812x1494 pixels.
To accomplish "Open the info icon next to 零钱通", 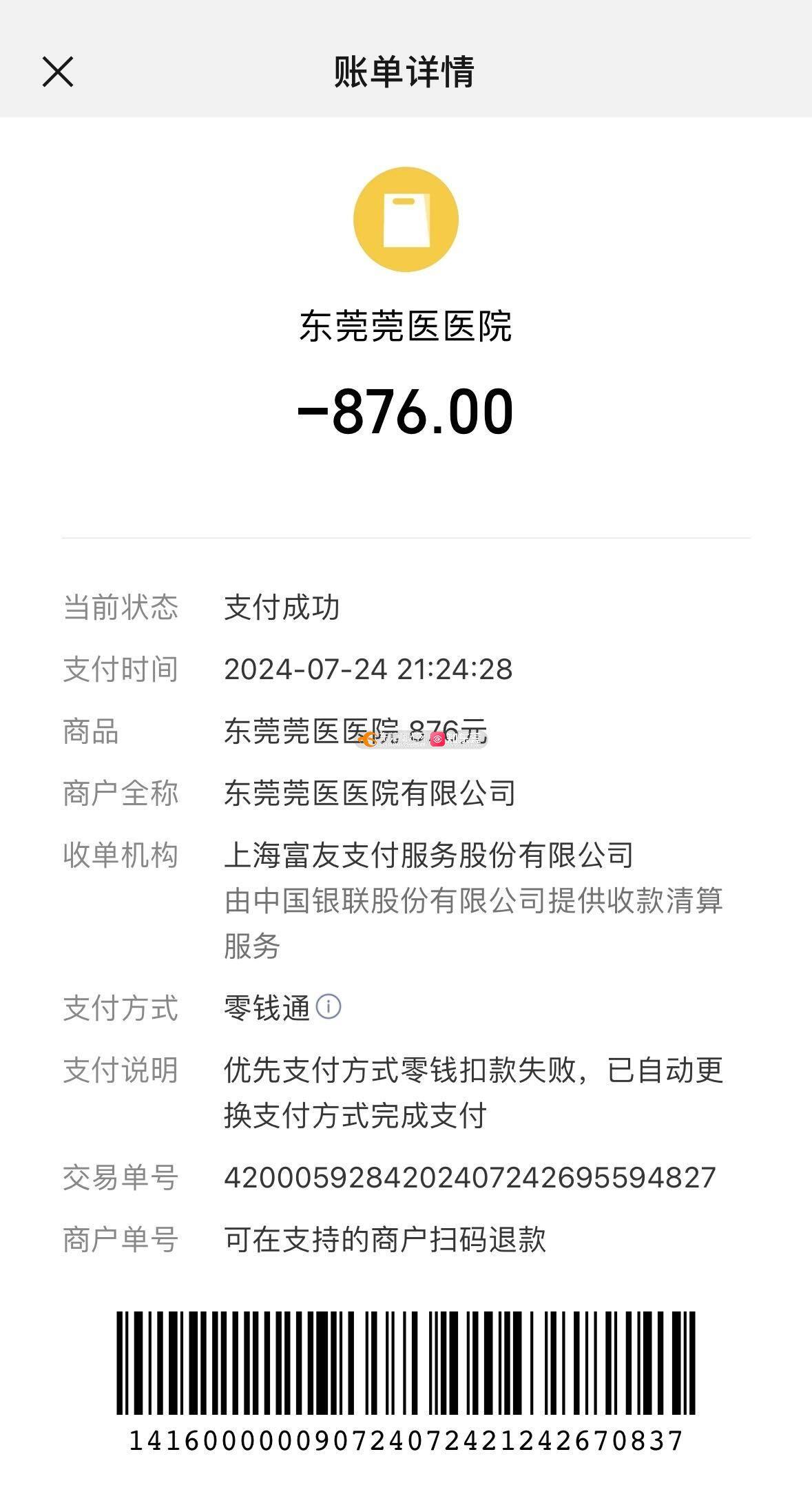I will click(329, 1006).
